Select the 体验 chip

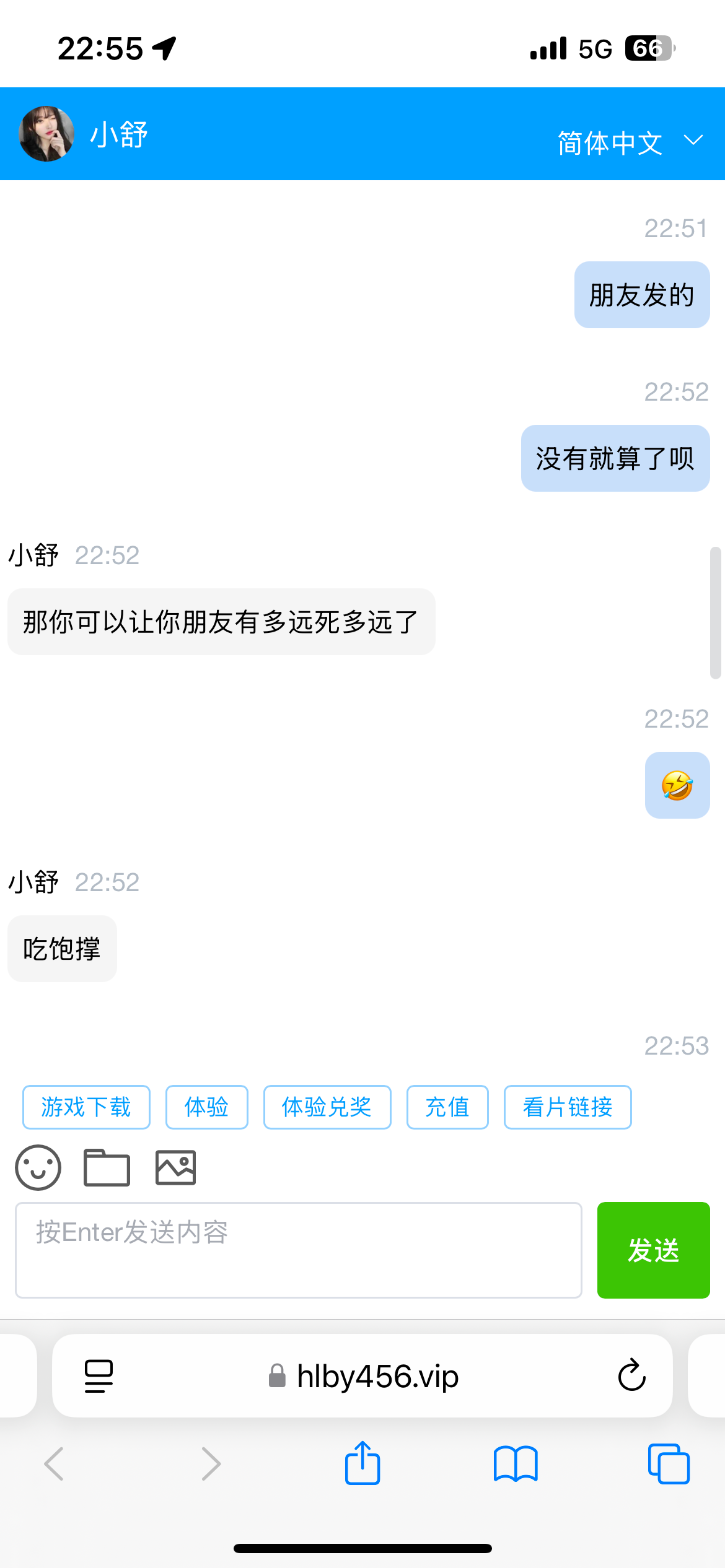(206, 1107)
